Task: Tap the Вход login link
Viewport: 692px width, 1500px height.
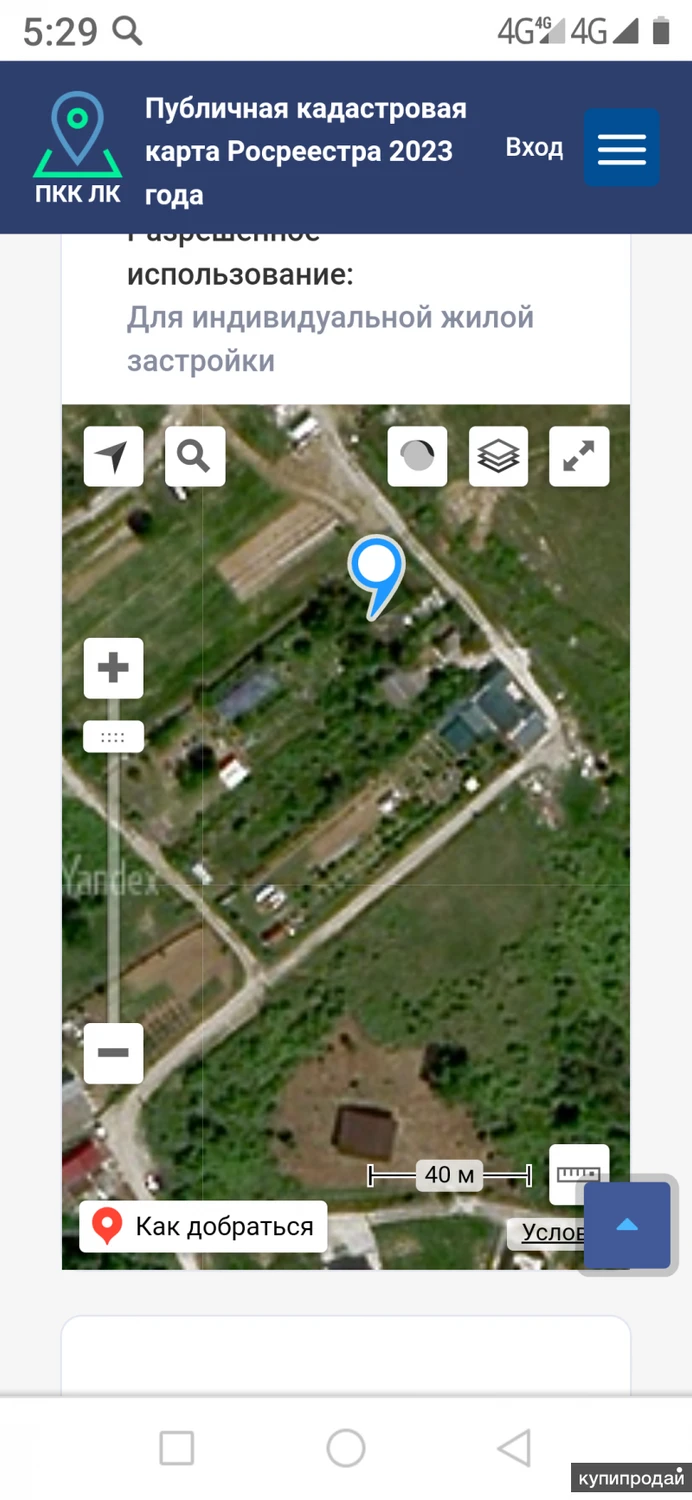Action: coord(534,148)
